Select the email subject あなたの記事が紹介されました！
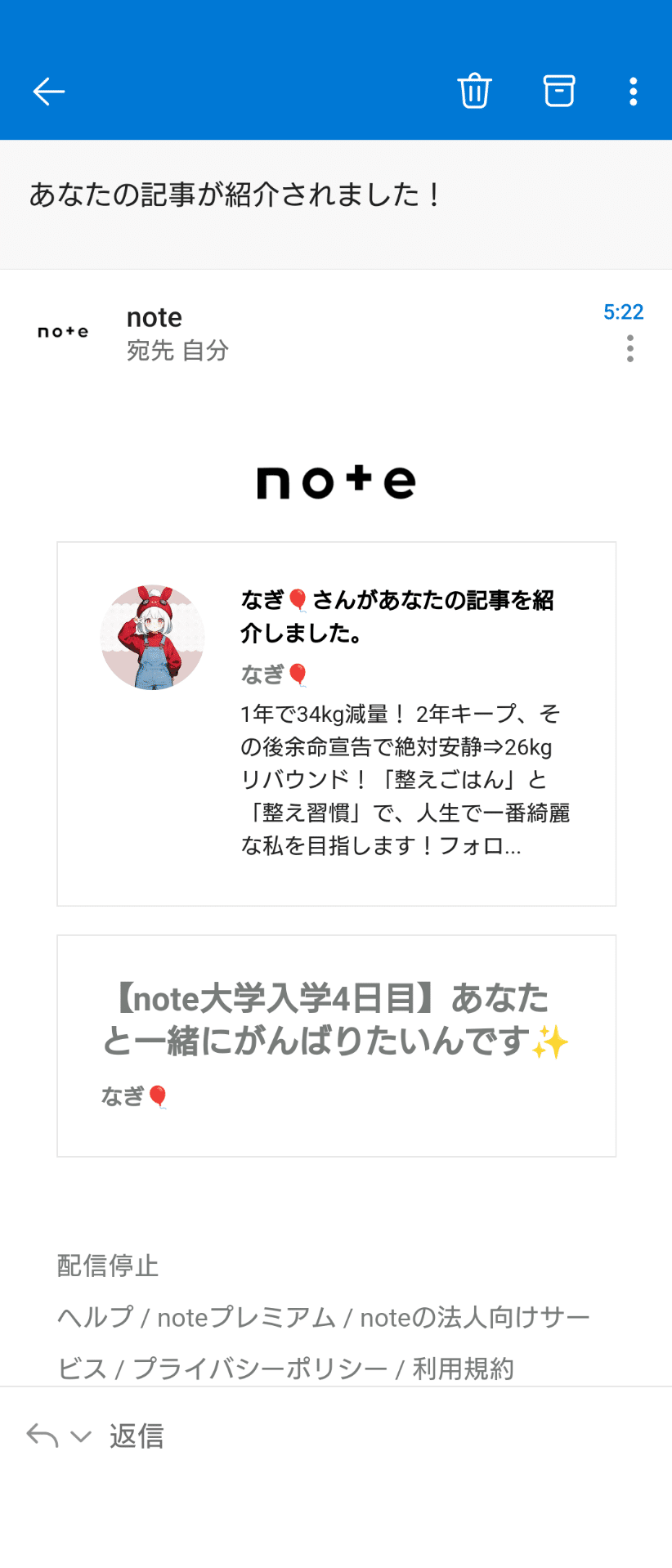This screenshot has width=672, height=1568. coord(234,195)
